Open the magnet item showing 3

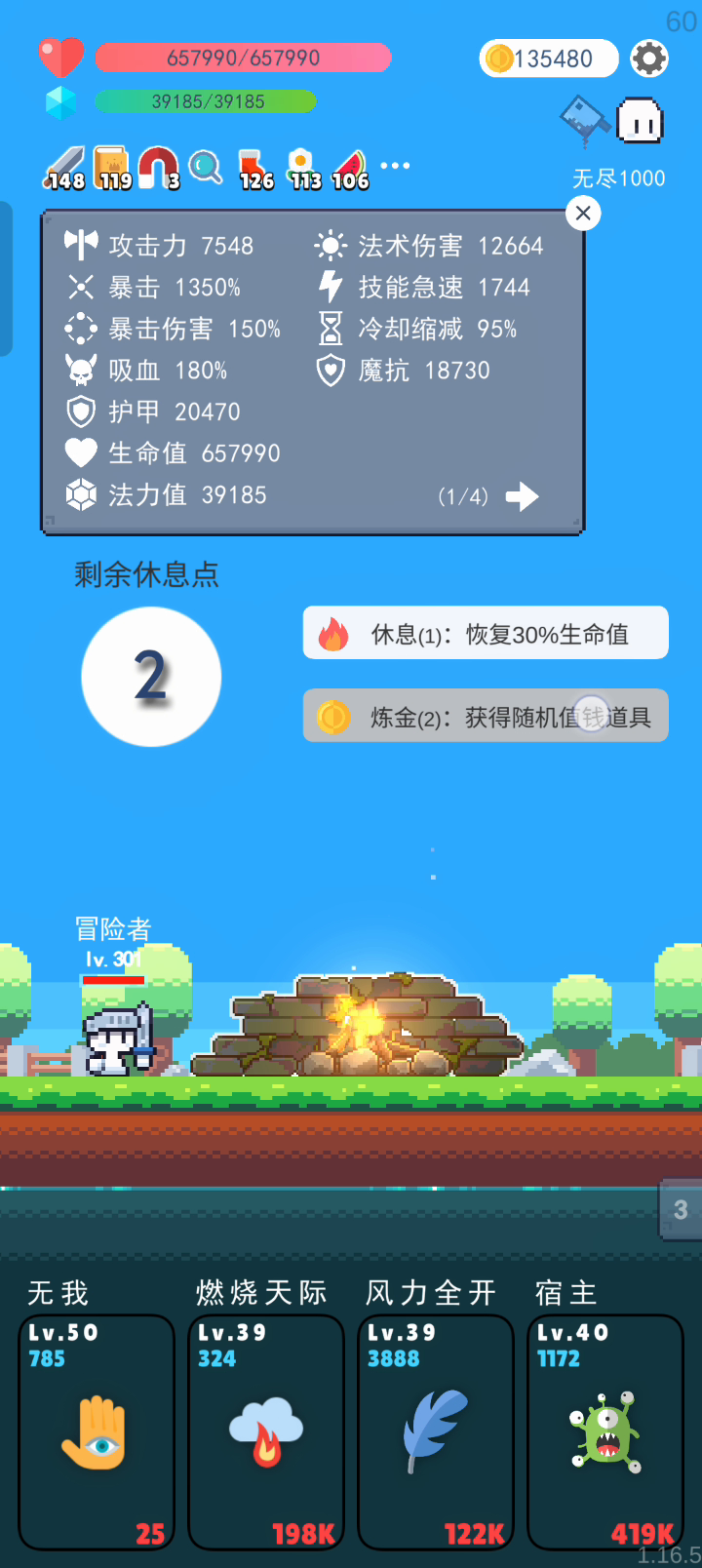159,168
